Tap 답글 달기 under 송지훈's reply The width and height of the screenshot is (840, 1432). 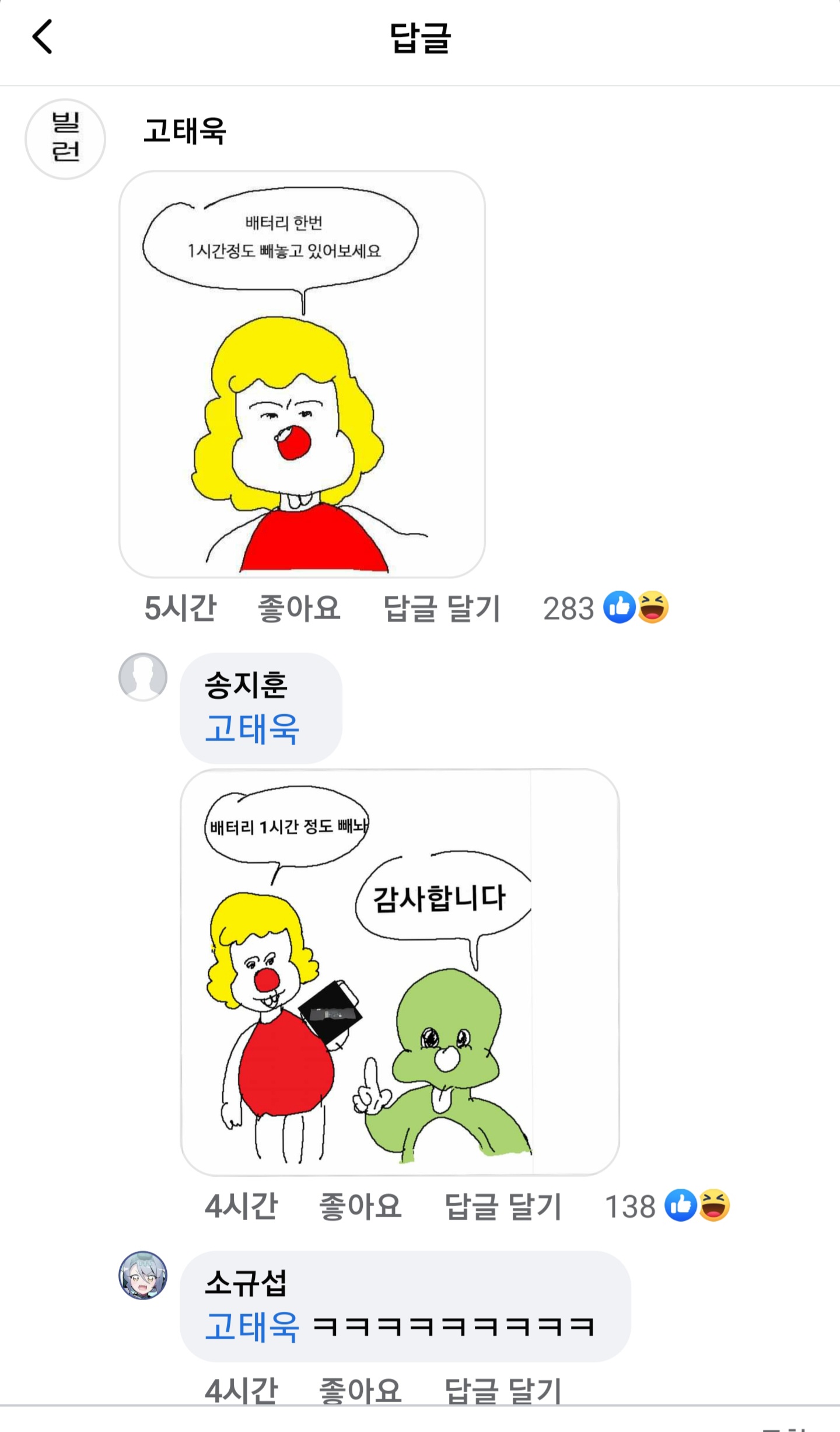[503, 1206]
